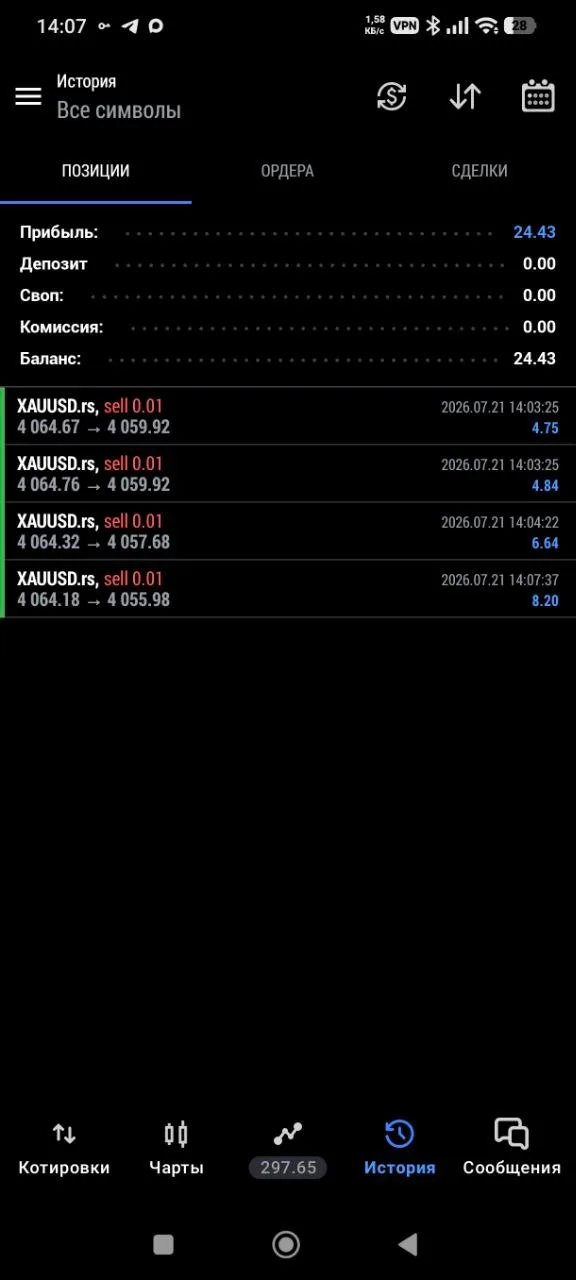Open the sort order arrows icon

465,96
